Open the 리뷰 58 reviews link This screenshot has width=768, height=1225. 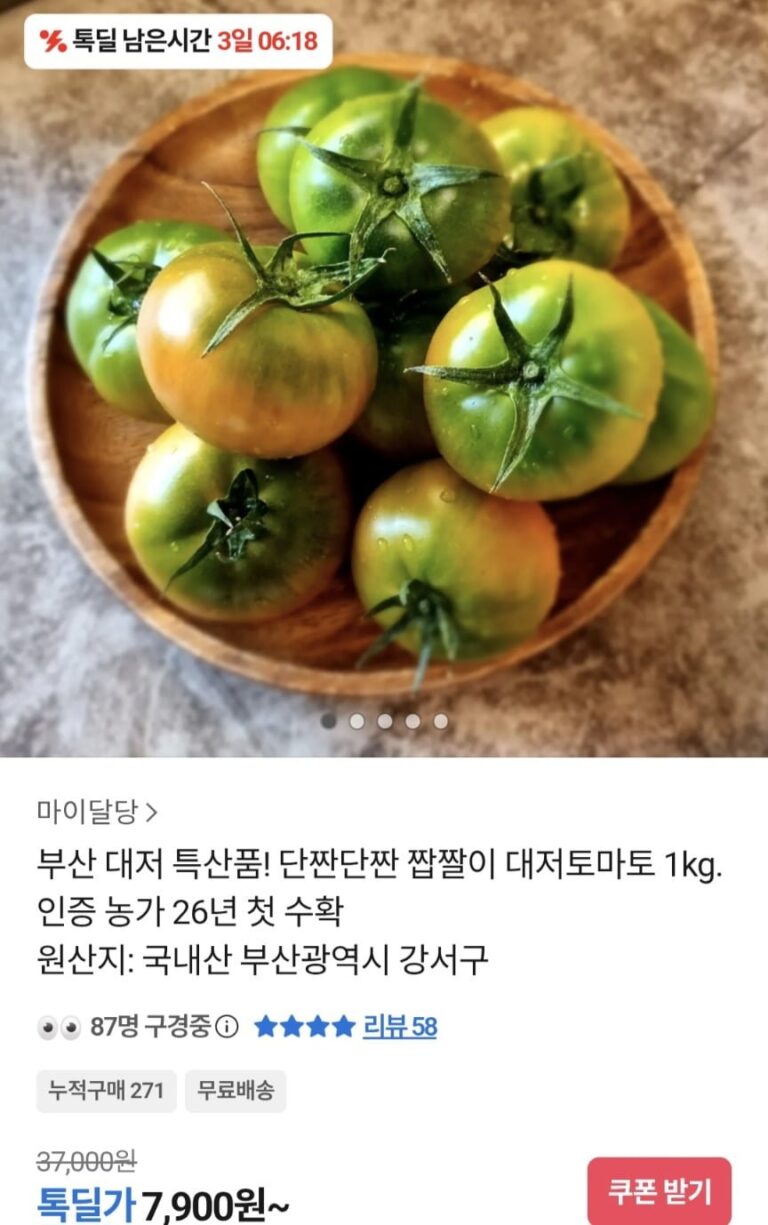(x=399, y=1027)
